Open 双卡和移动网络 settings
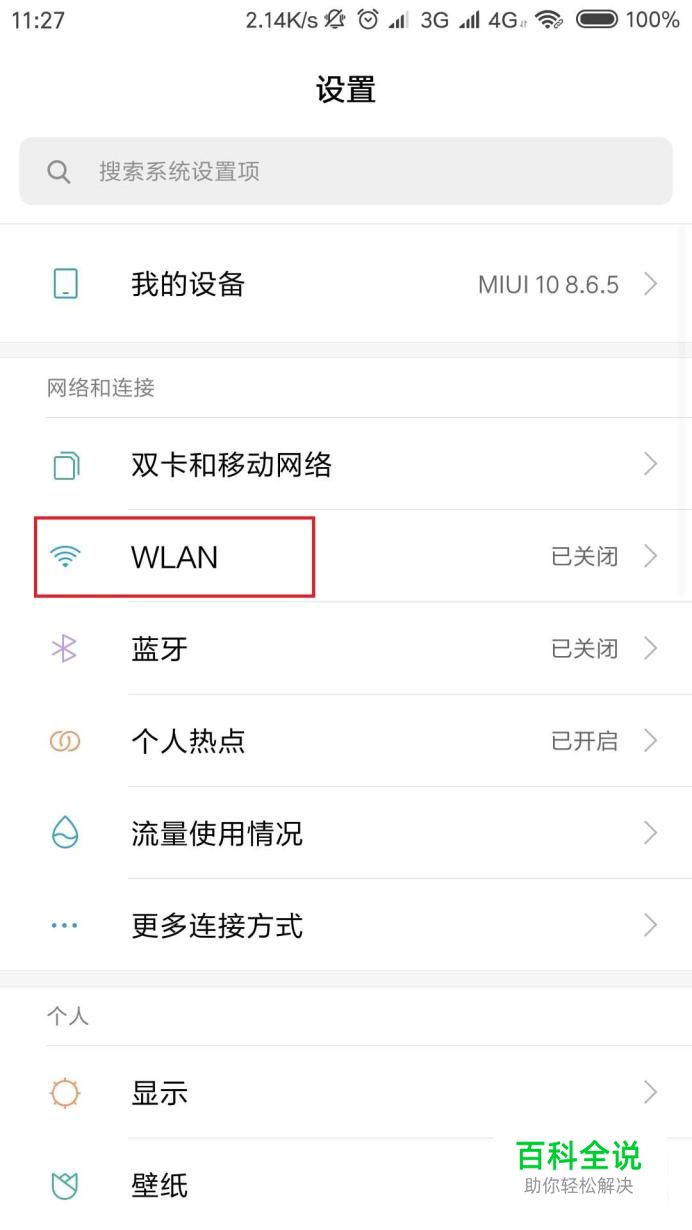The height and width of the screenshot is (1230, 692). (x=345, y=465)
